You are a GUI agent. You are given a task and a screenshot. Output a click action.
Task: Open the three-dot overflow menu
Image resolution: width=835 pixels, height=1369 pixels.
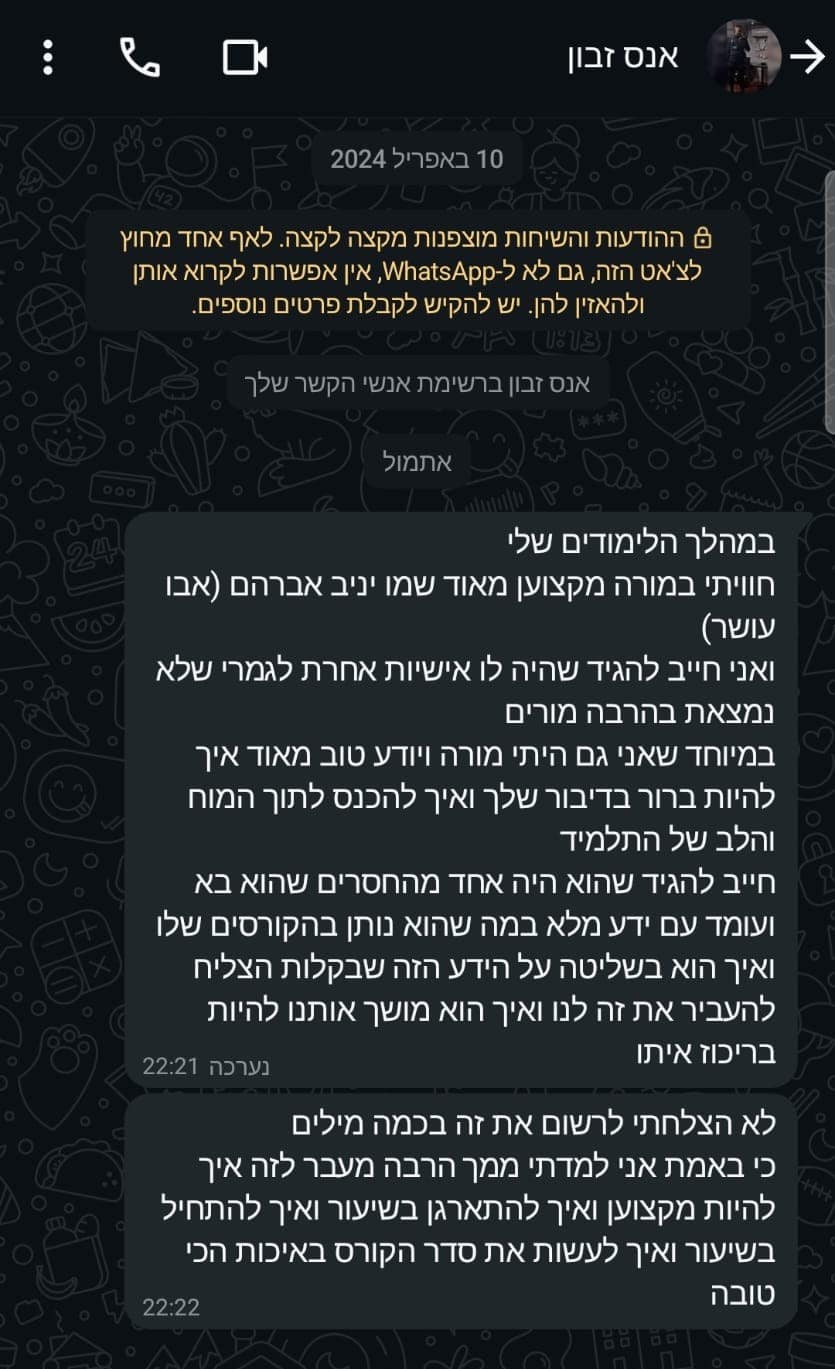tap(47, 57)
